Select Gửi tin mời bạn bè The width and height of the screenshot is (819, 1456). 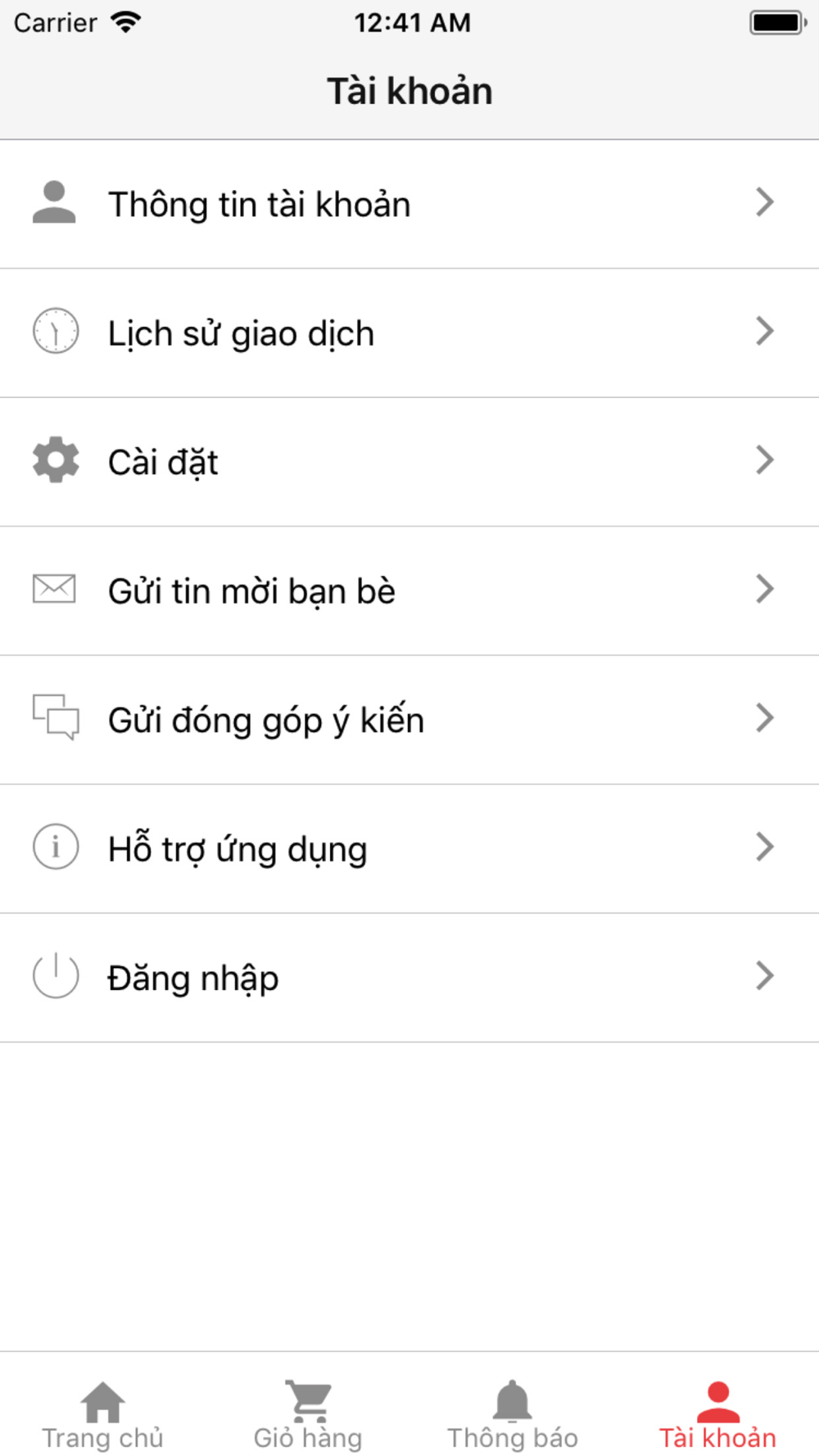pos(409,590)
